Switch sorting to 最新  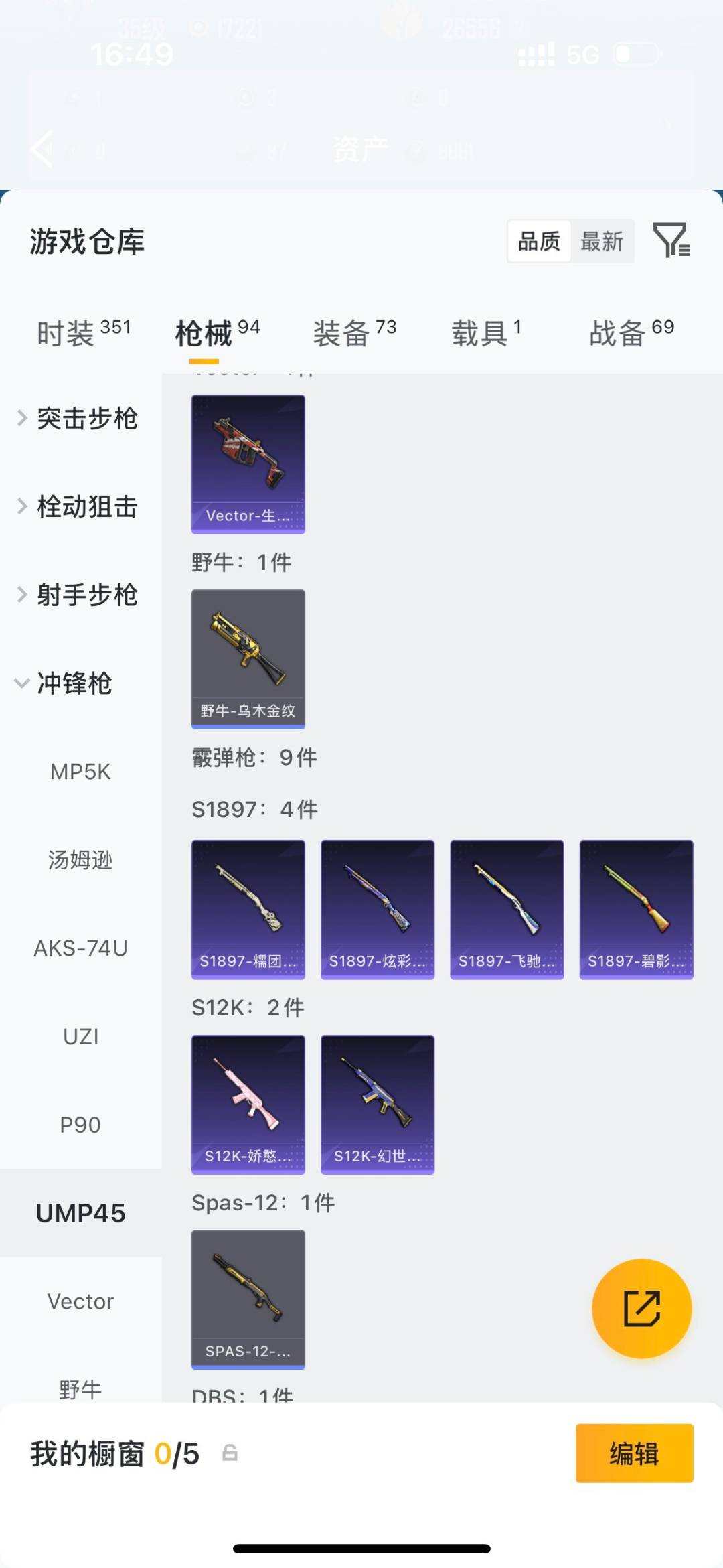point(602,242)
